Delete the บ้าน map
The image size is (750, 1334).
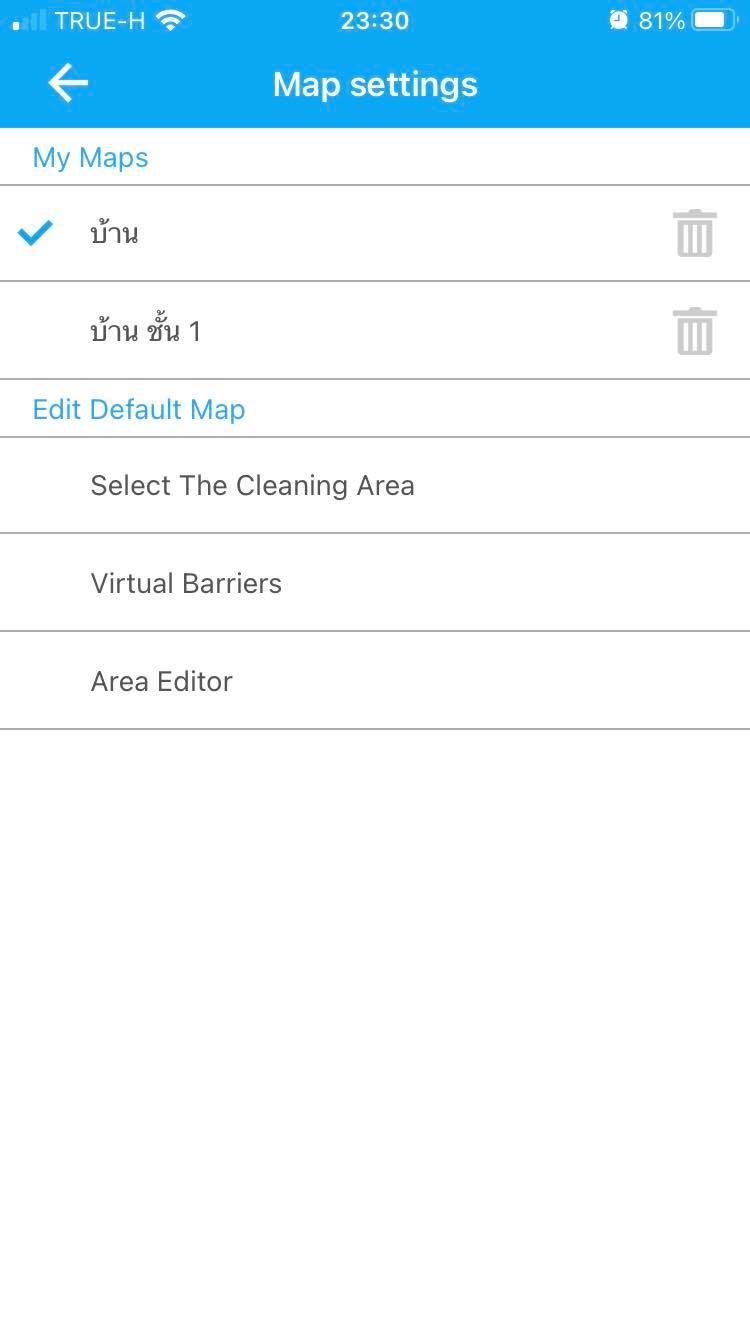(x=694, y=234)
